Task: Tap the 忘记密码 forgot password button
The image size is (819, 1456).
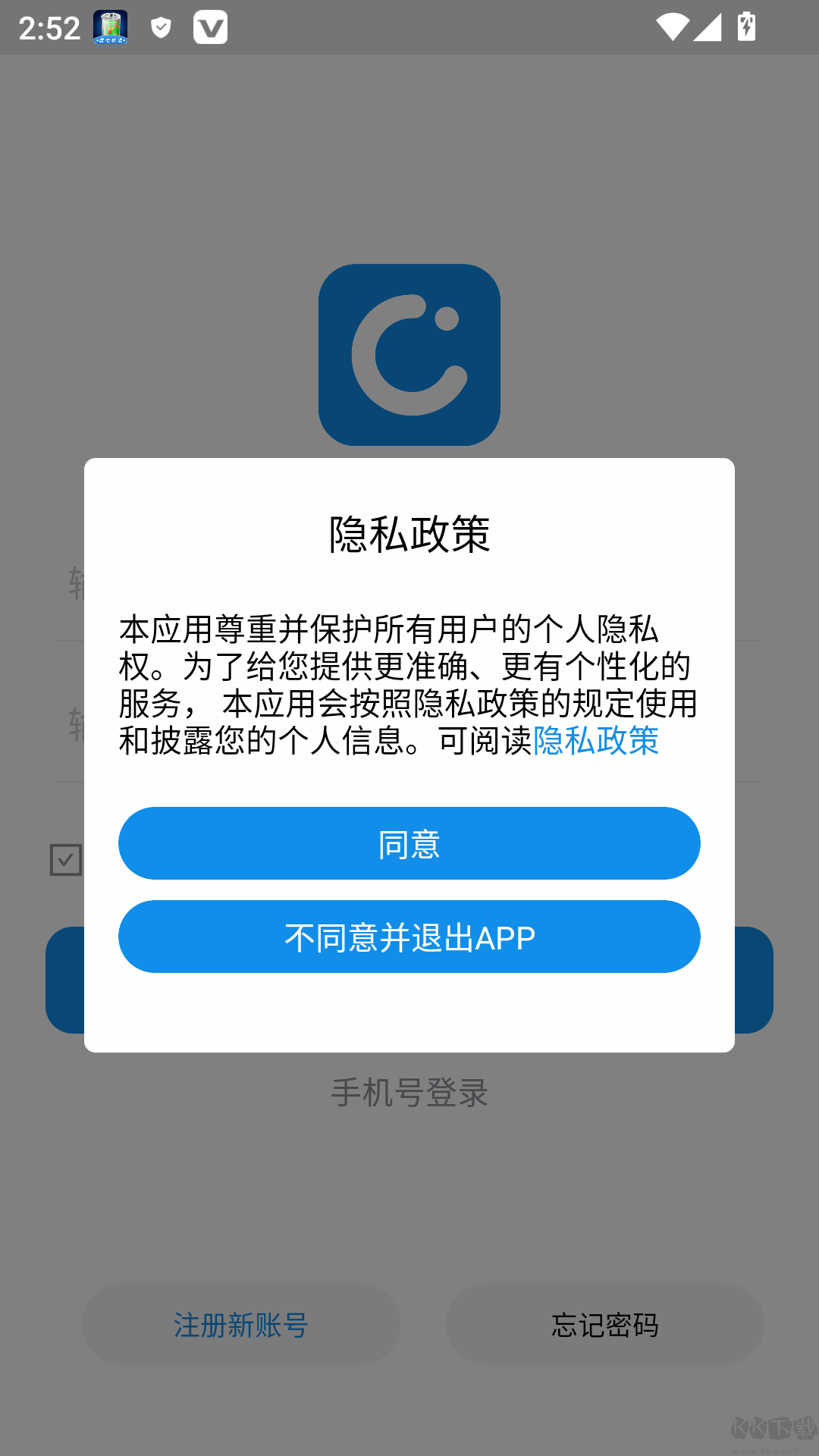Action: coord(605,1325)
